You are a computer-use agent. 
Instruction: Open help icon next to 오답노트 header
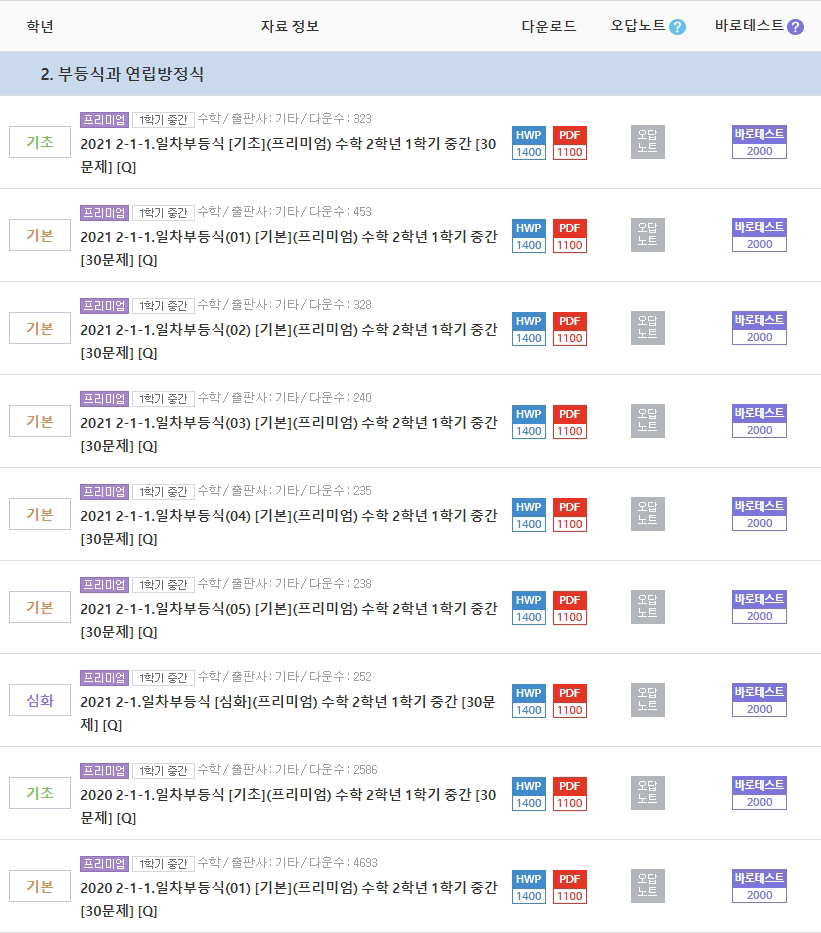point(678,27)
